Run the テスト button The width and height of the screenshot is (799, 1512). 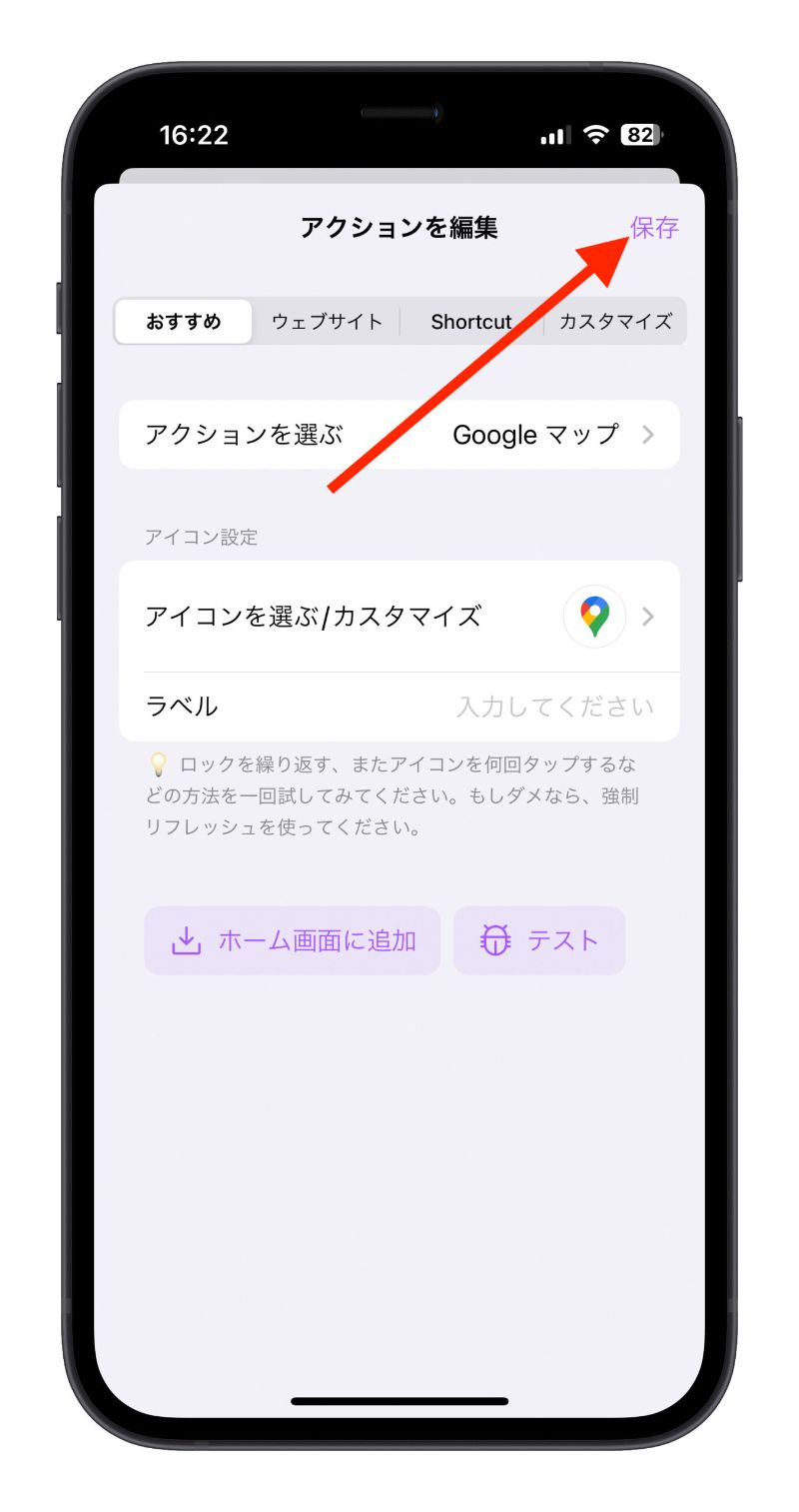[x=539, y=940]
